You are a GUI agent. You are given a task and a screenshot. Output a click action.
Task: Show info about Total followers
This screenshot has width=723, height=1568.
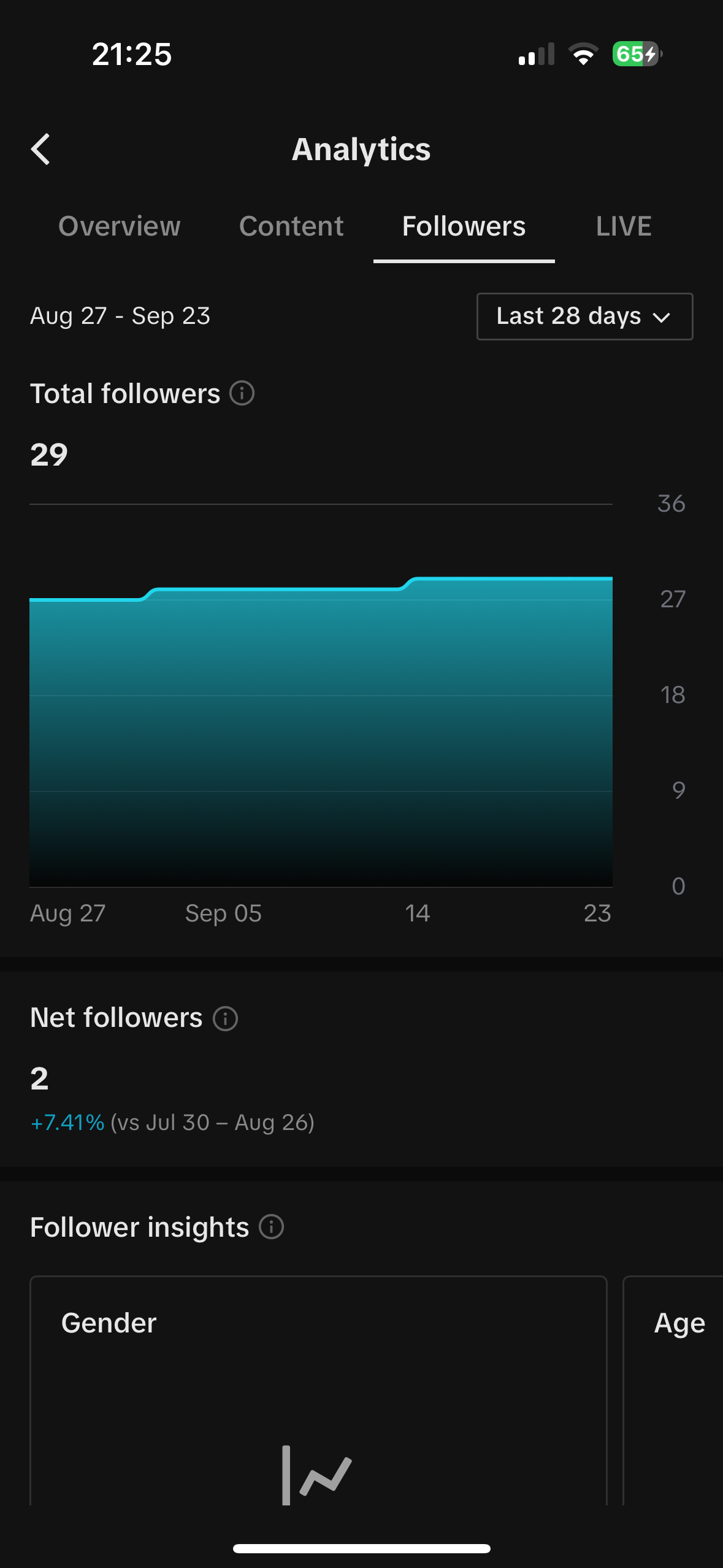(242, 393)
